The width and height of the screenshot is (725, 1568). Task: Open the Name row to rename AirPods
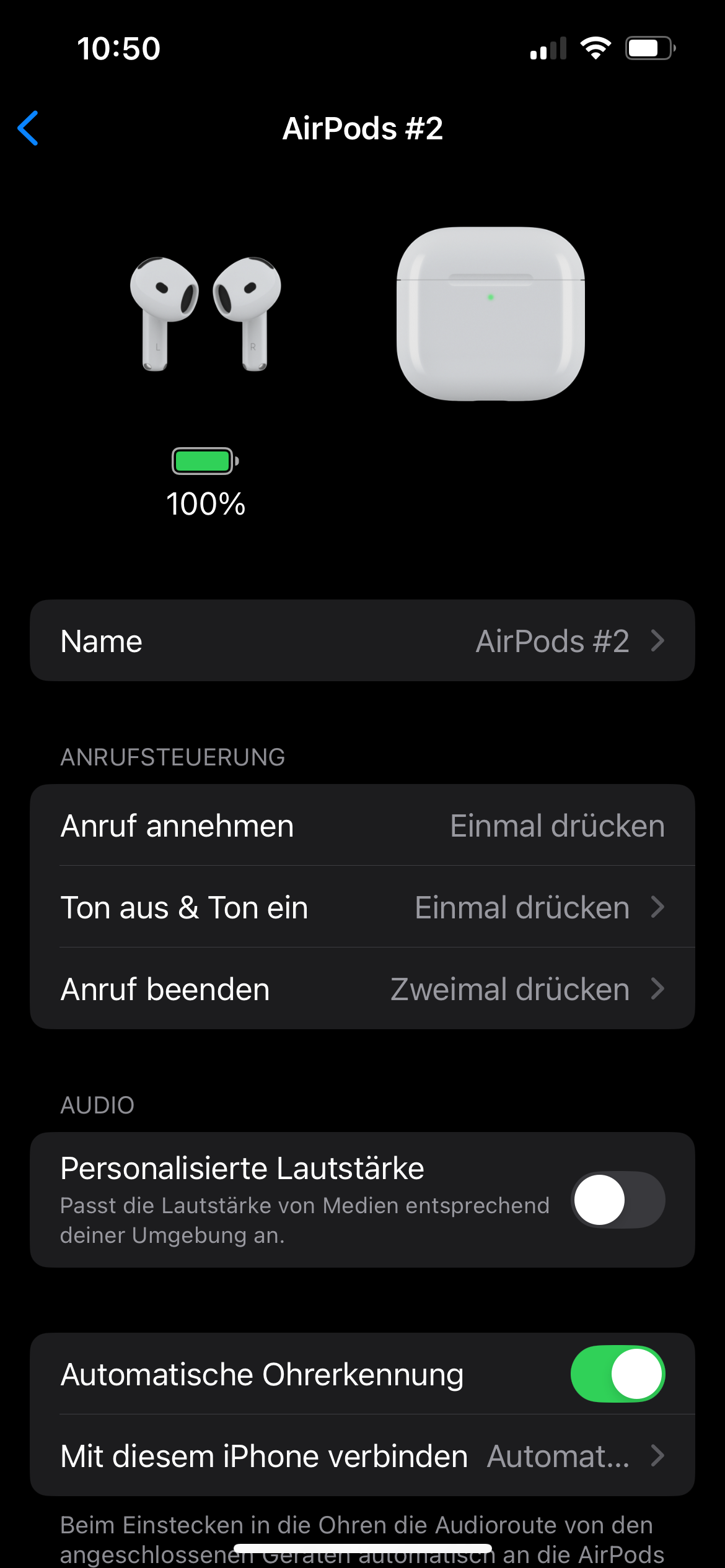pos(362,640)
